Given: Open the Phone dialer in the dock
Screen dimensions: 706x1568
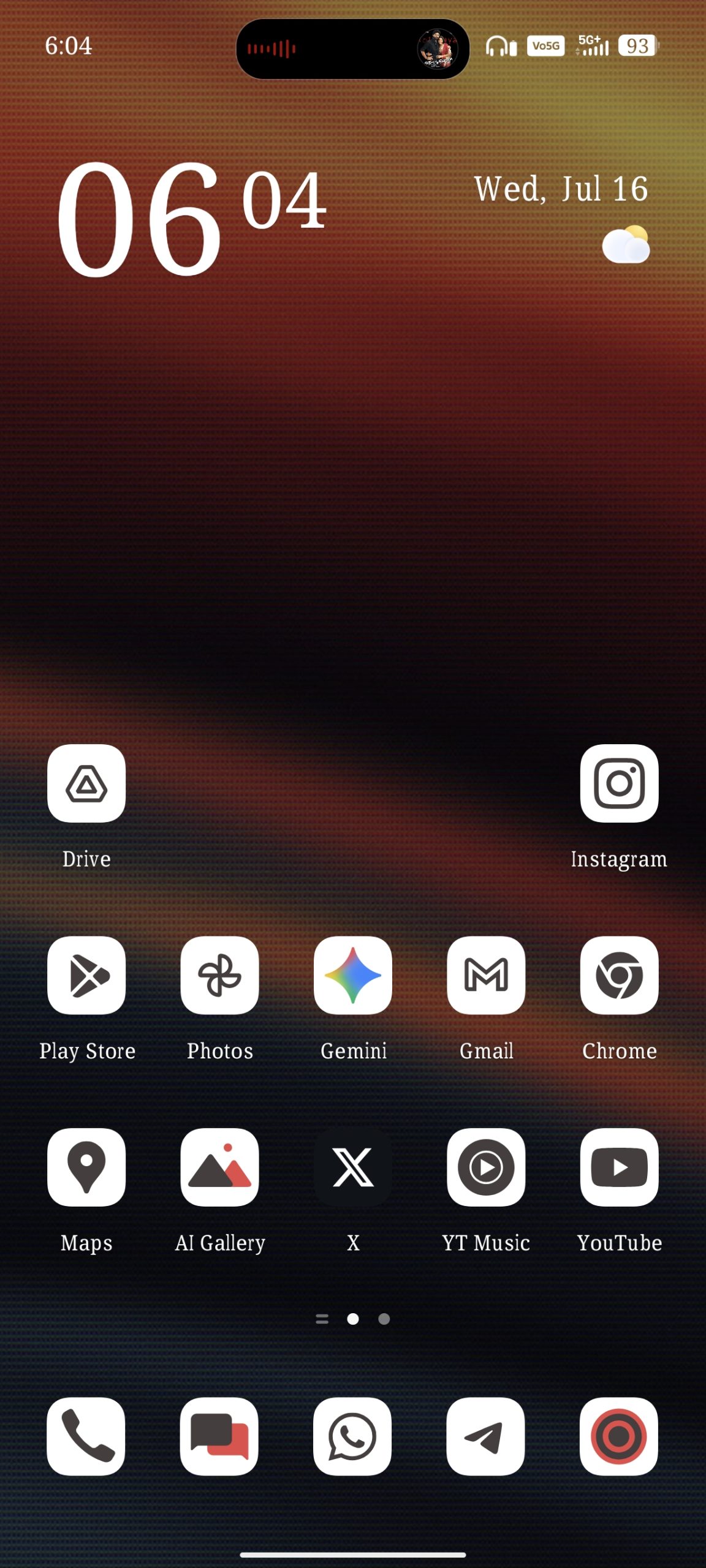Looking at the screenshot, I should click(86, 1436).
